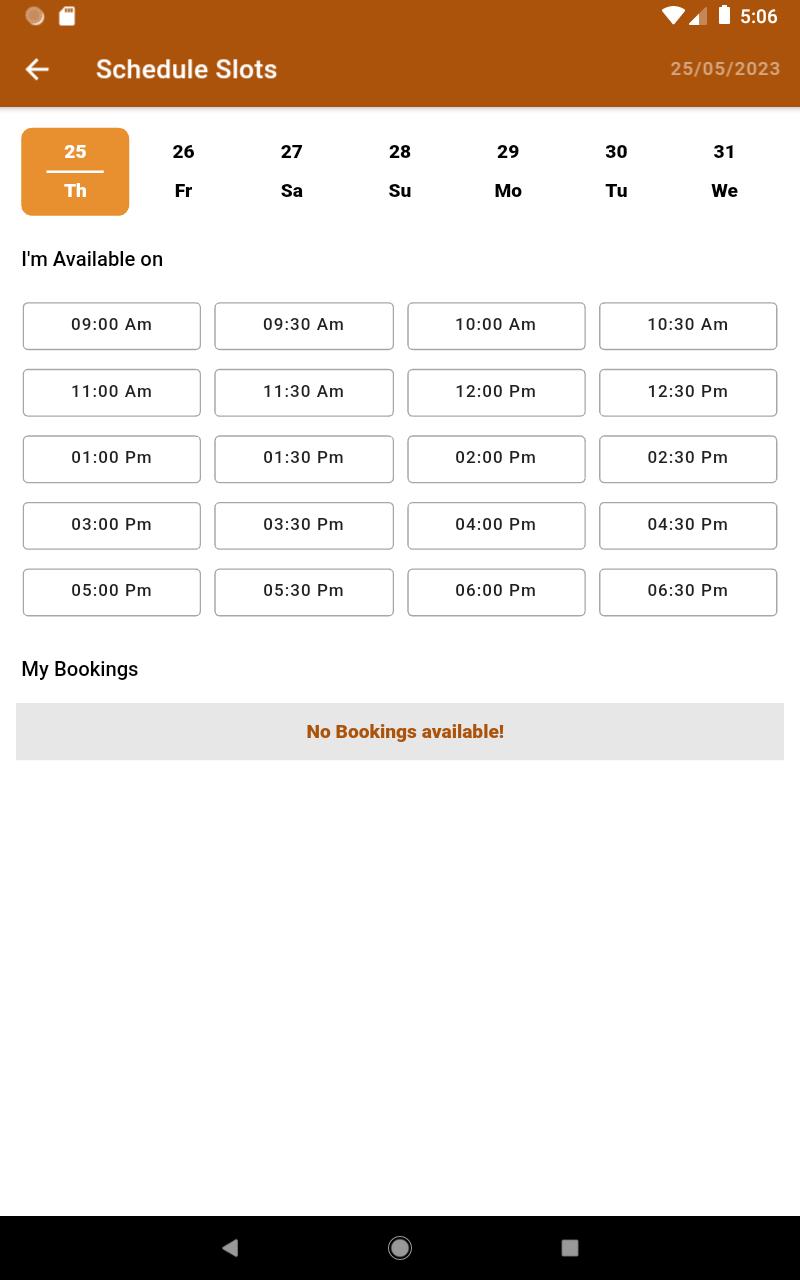Choose the 09:30 Am time slot
The height and width of the screenshot is (1280, 800).
pyautogui.click(x=304, y=326)
